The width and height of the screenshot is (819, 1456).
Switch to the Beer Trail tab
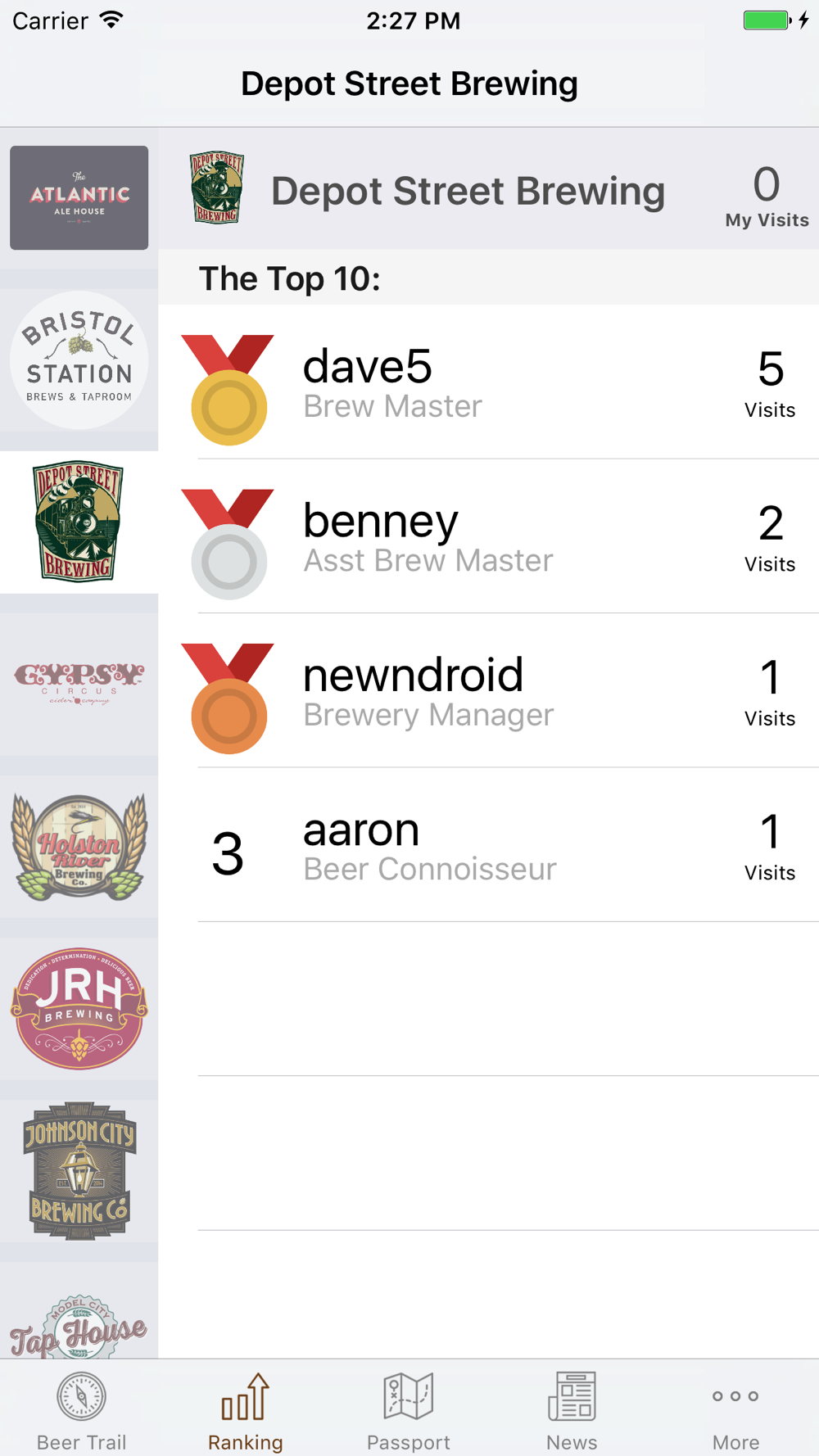[82, 1410]
